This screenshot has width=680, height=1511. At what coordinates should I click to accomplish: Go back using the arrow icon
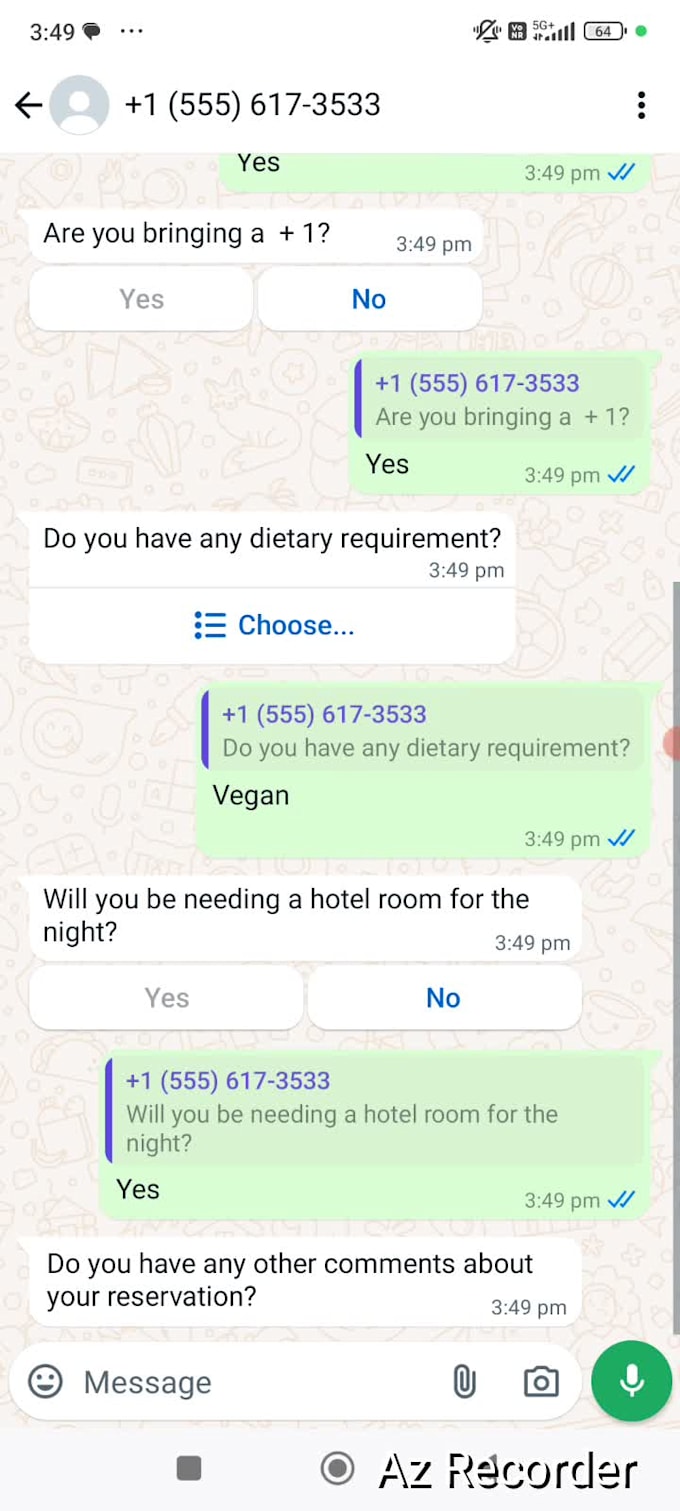click(28, 105)
